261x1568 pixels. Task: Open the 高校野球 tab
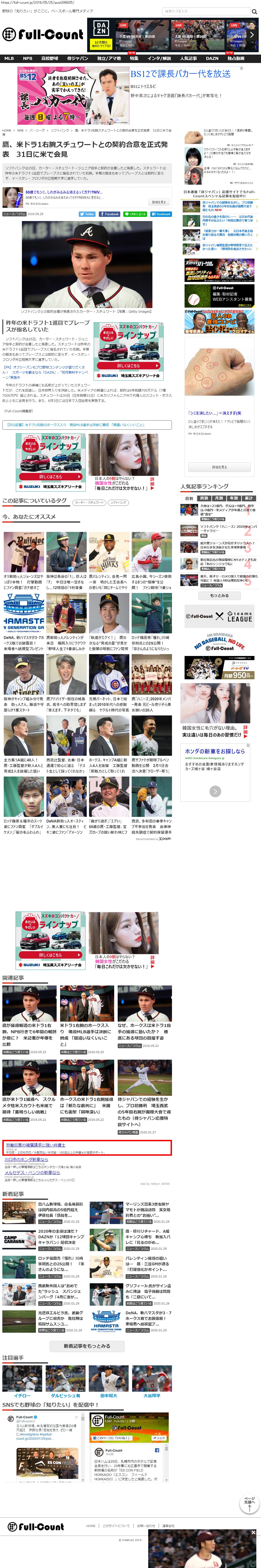click(50, 59)
